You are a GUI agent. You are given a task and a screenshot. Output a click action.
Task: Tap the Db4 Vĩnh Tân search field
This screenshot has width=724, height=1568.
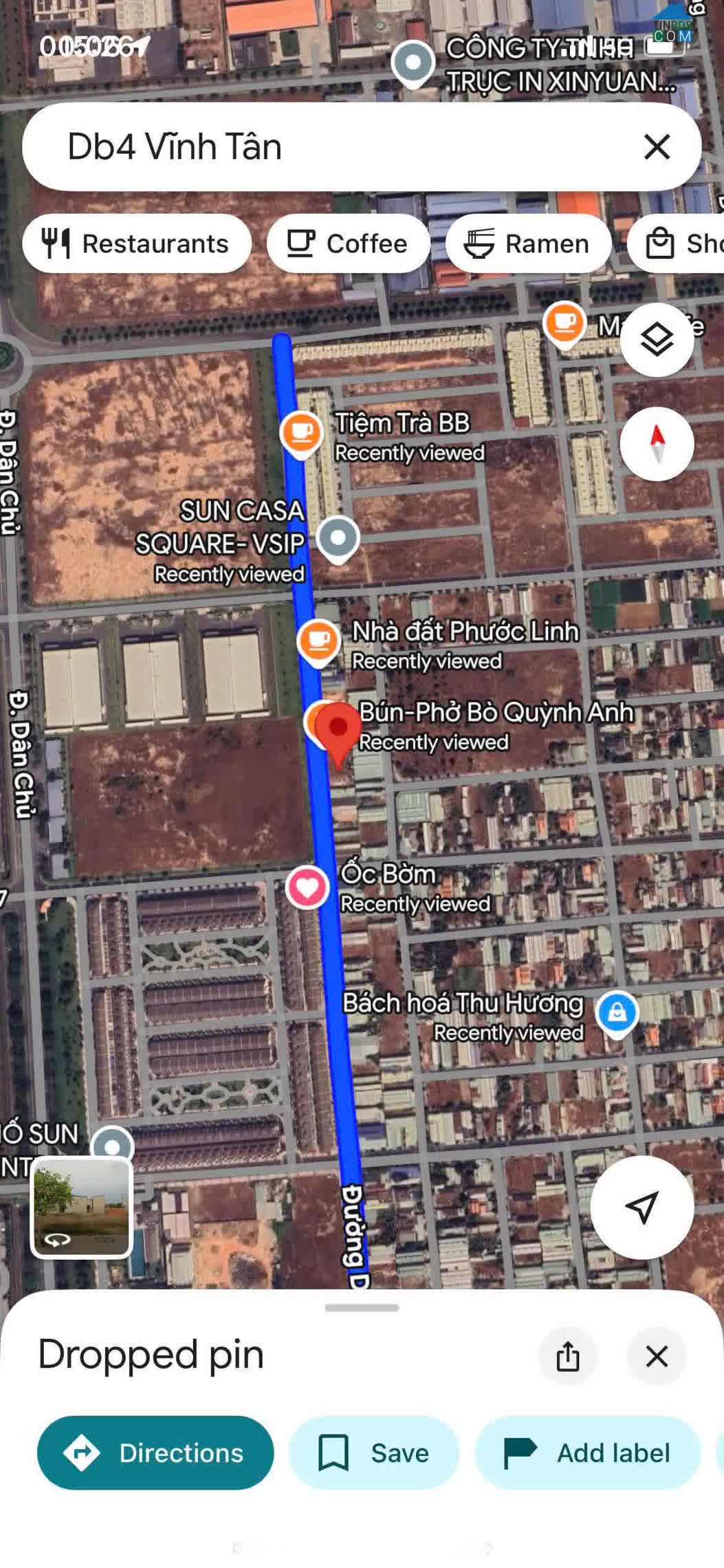click(x=330, y=147)
